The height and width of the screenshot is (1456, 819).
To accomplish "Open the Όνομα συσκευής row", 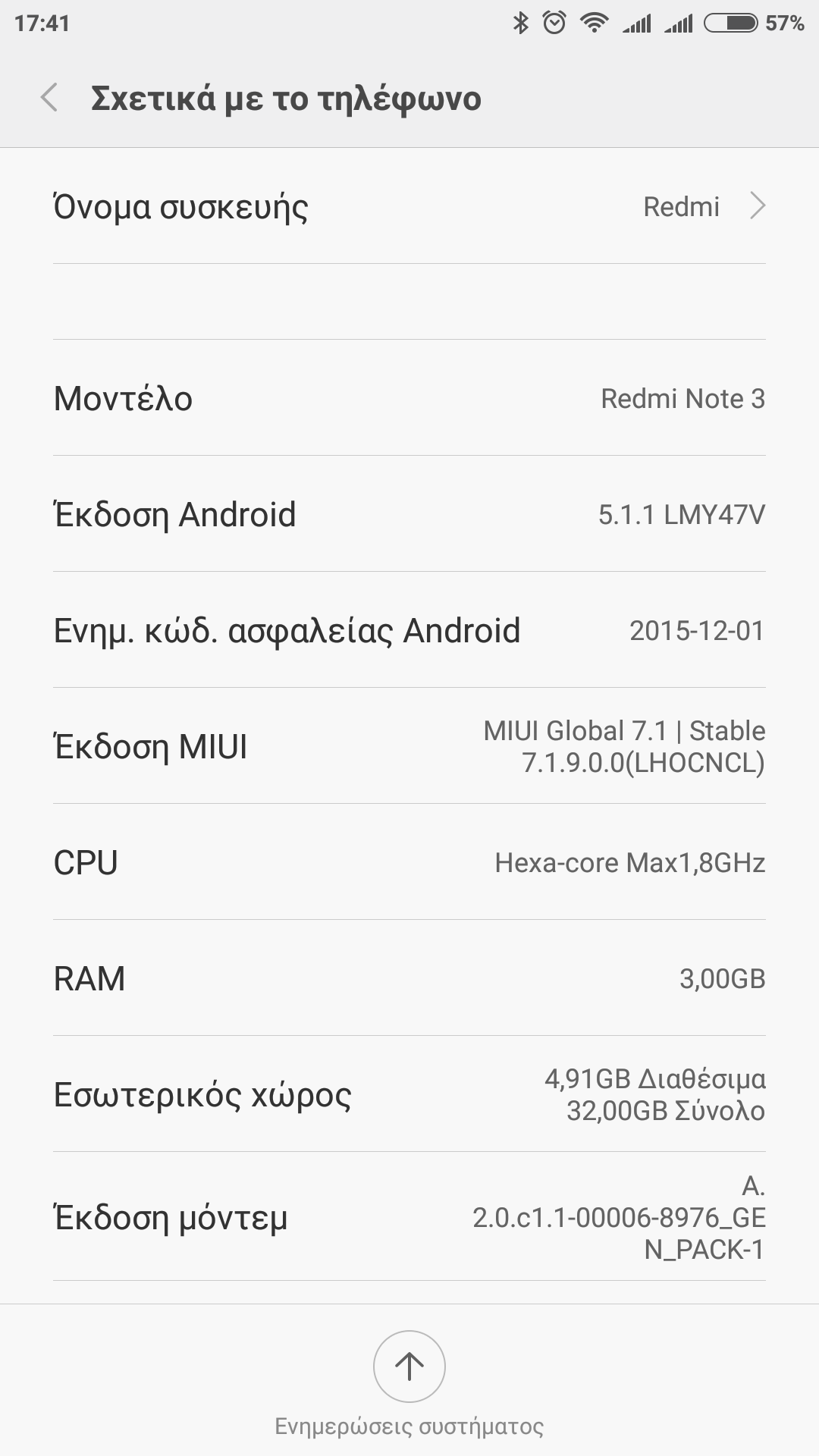I will (x=409, y=206).
